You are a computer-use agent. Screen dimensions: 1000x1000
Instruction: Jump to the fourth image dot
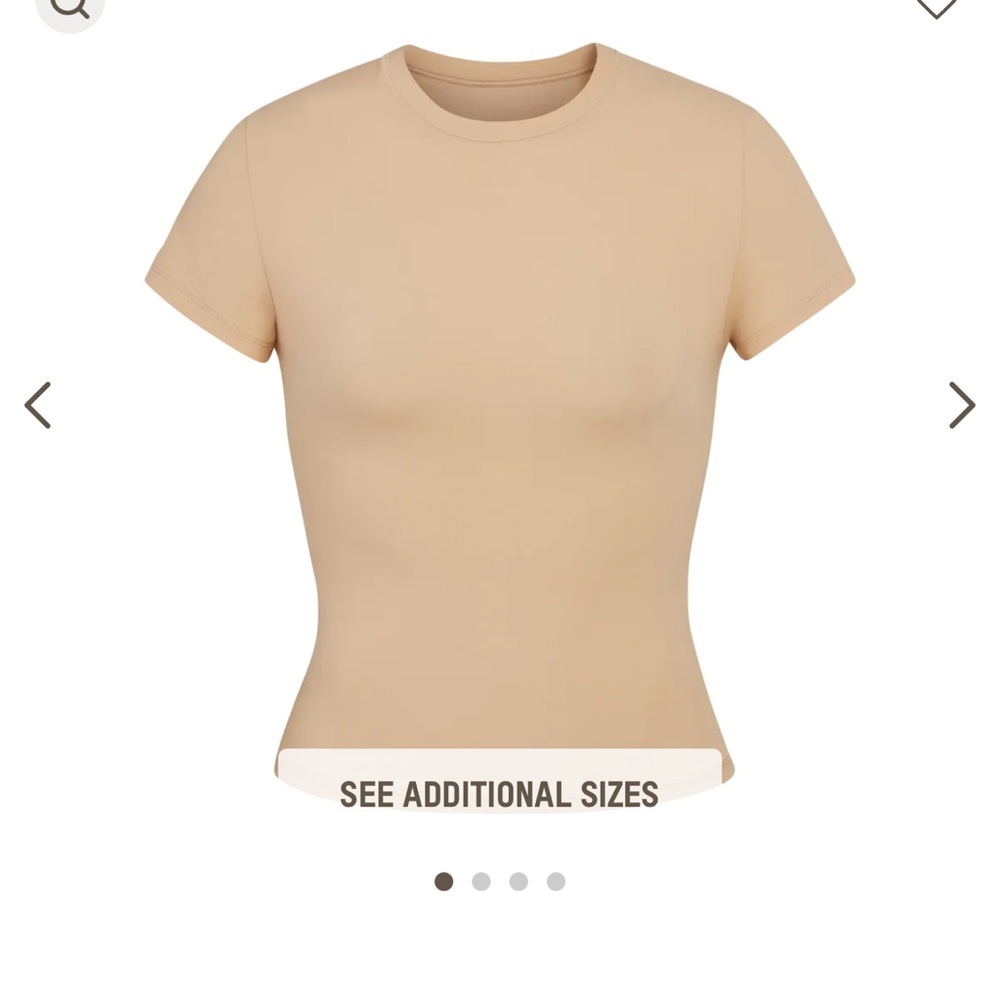[556, 881]
